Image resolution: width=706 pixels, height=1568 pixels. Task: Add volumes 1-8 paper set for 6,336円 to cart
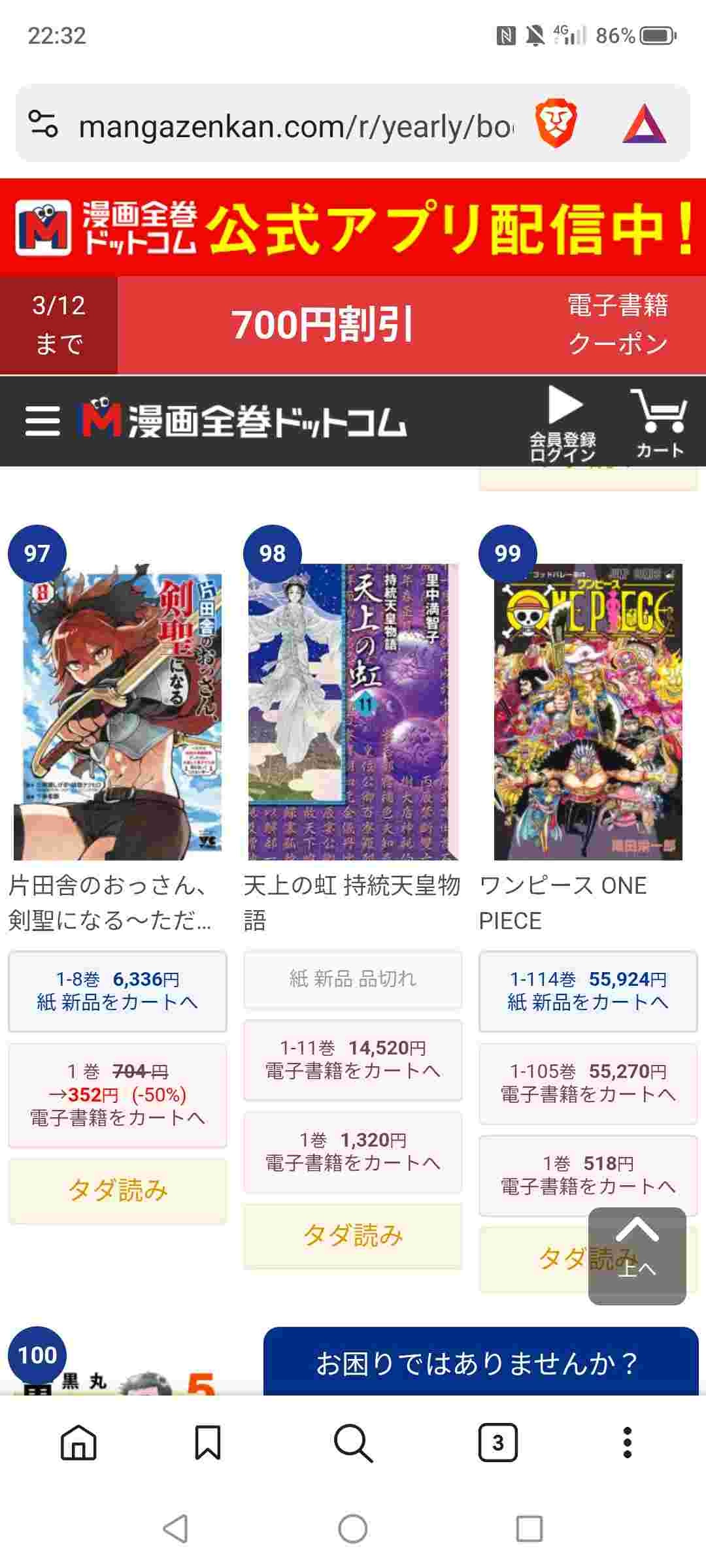118,990
